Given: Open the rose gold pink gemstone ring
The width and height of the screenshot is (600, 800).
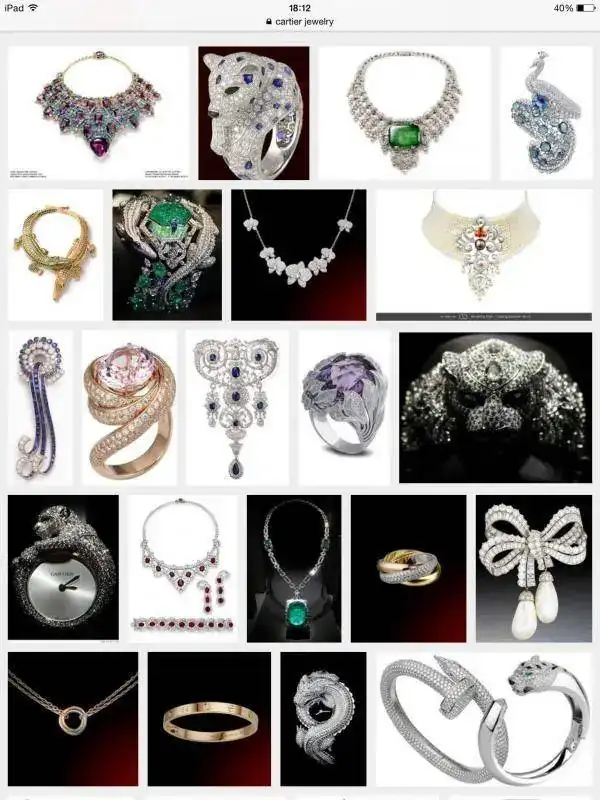Looking at the screenshot, I should [129, 408].
